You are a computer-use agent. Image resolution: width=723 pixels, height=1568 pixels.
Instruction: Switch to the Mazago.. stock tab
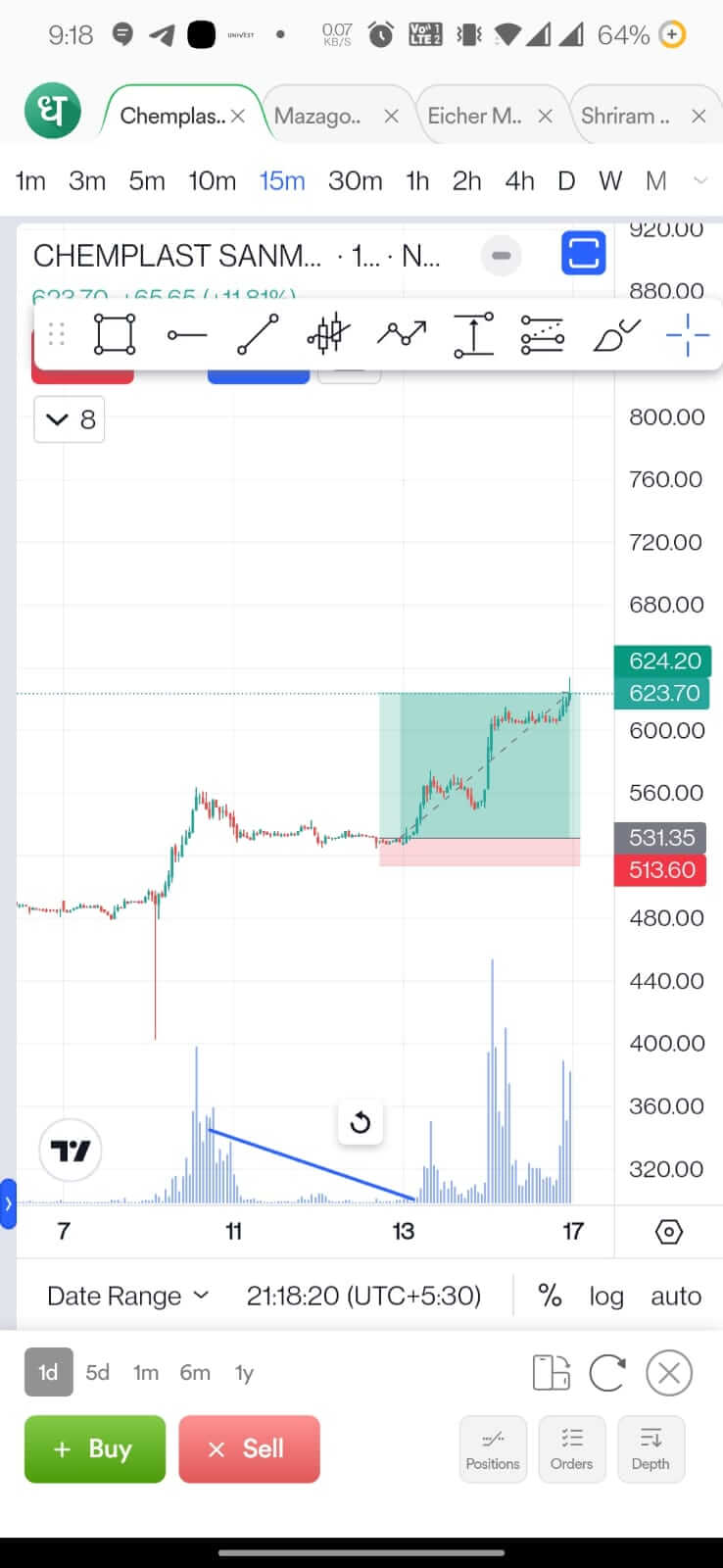pos(316,116)
